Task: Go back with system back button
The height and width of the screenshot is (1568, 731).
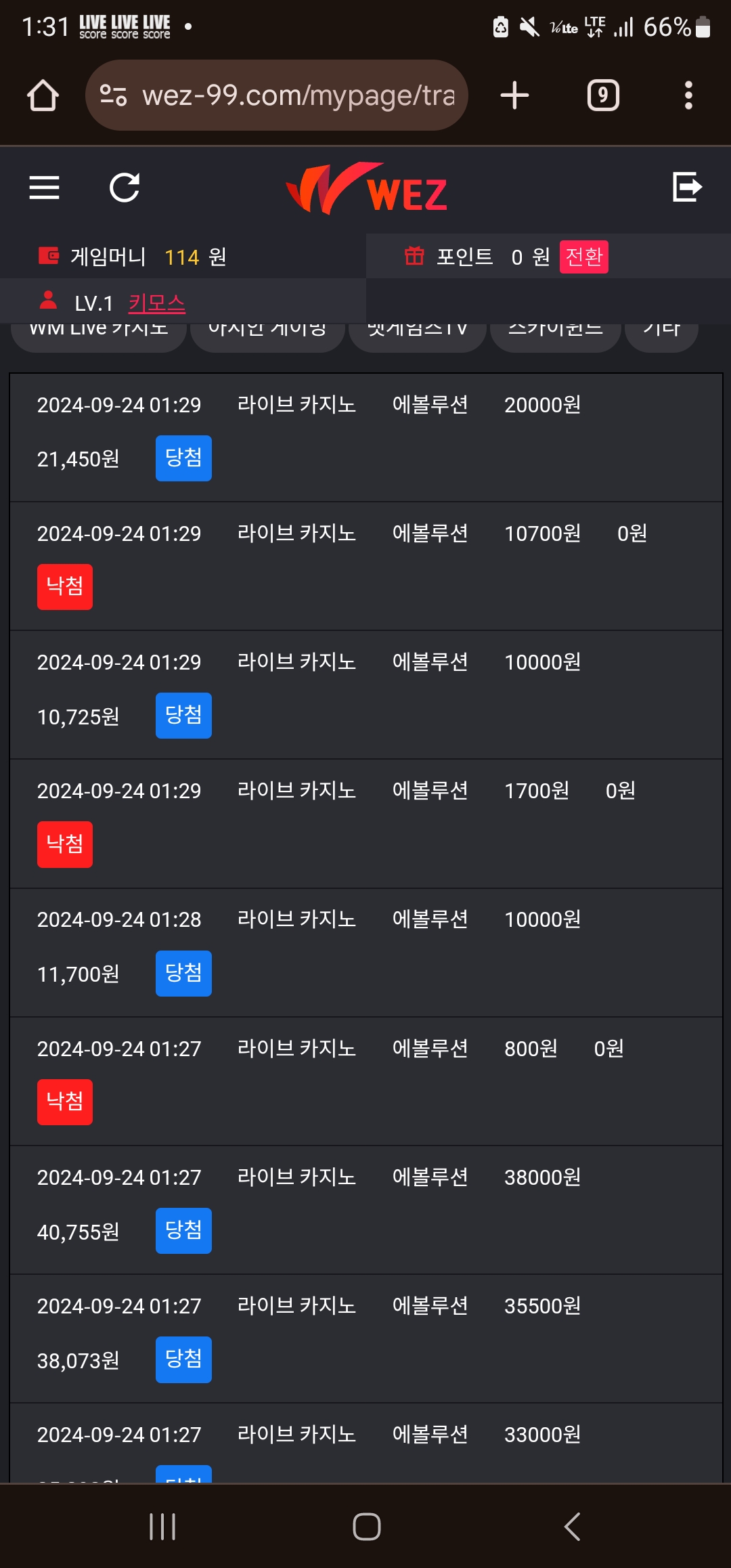Action: click(573, 1527)
